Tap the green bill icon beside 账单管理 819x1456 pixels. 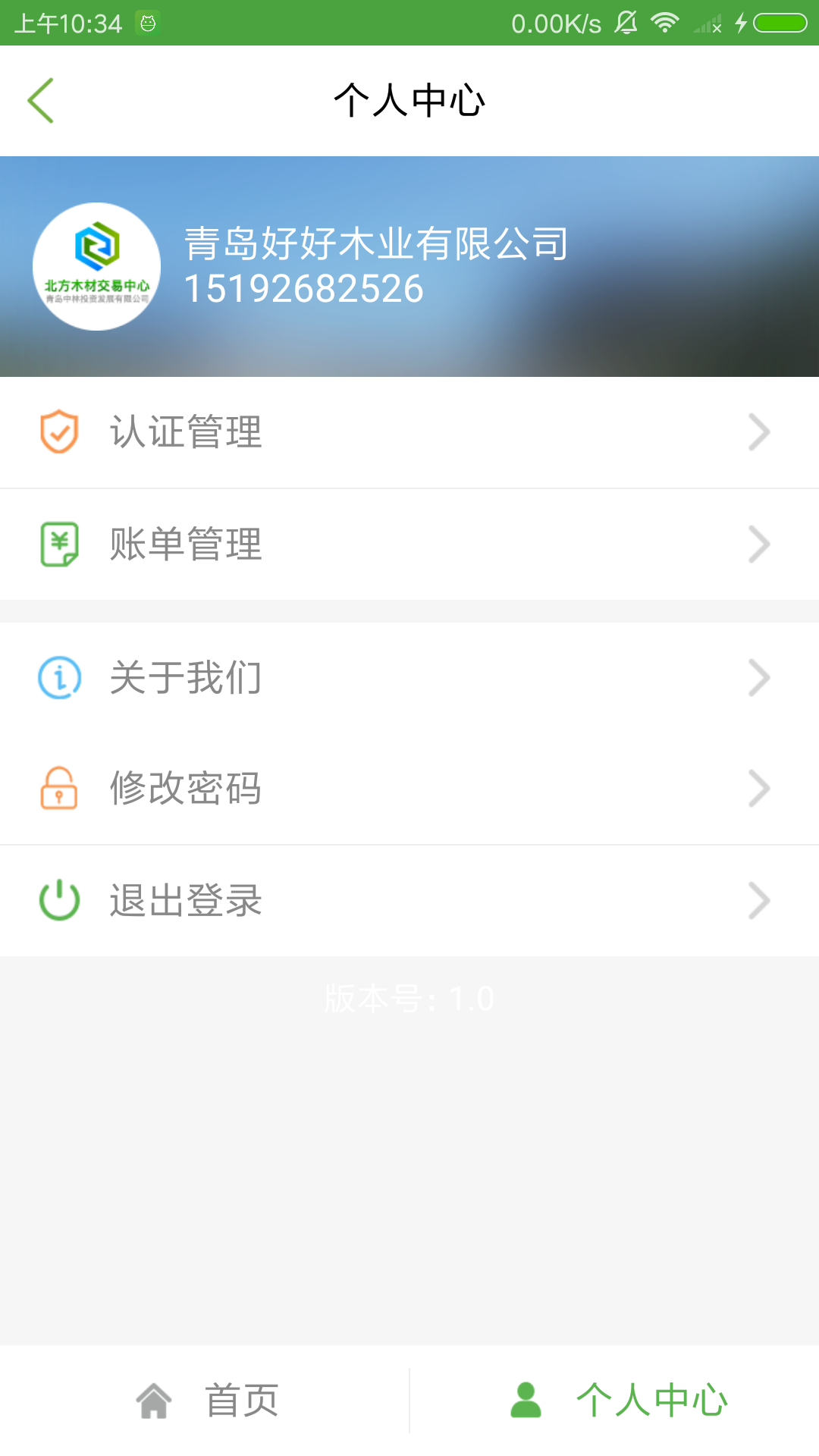coord(61,543)
